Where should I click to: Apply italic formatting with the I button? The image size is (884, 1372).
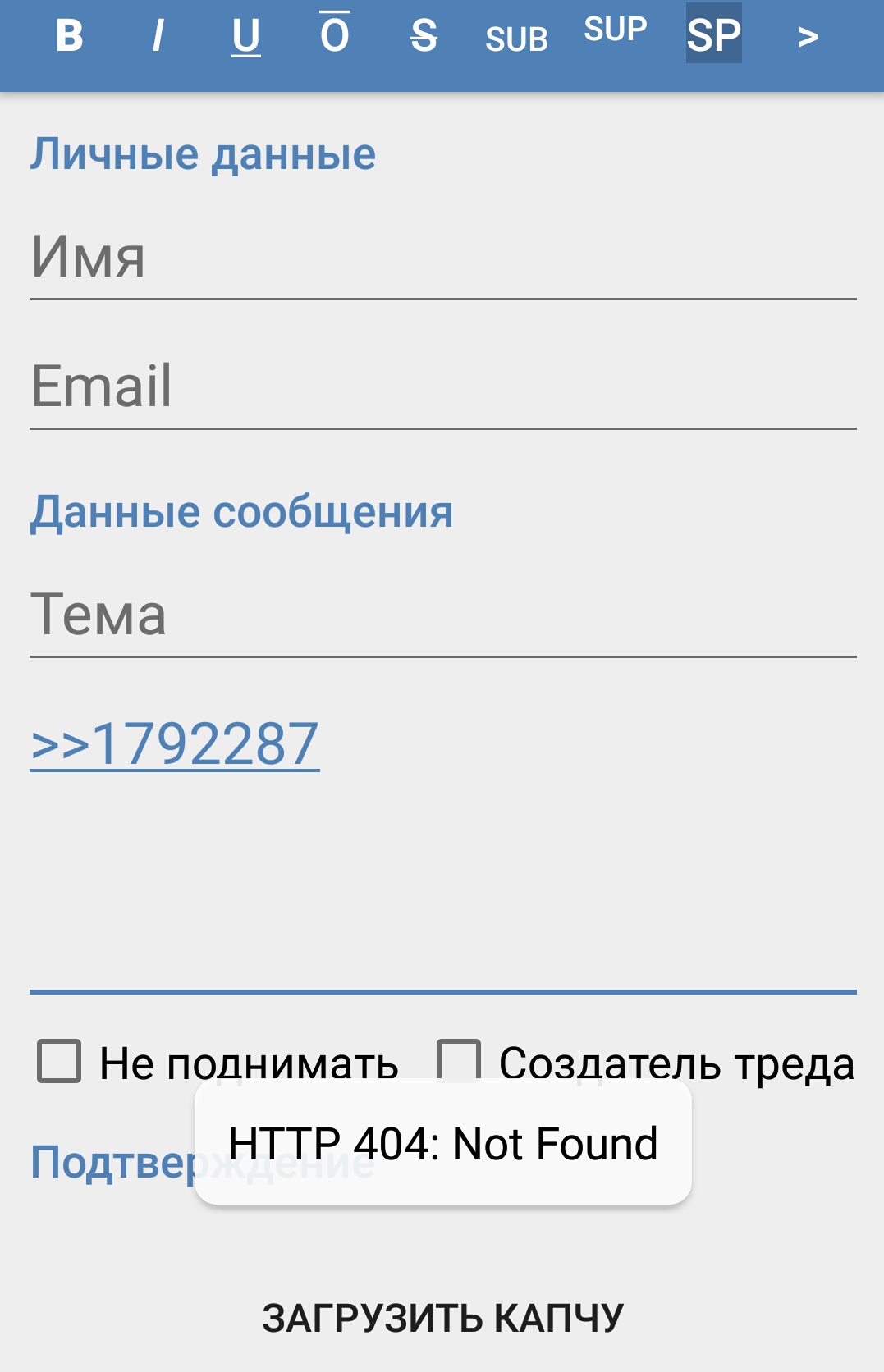pyautogui.click(x=158, y=35)
